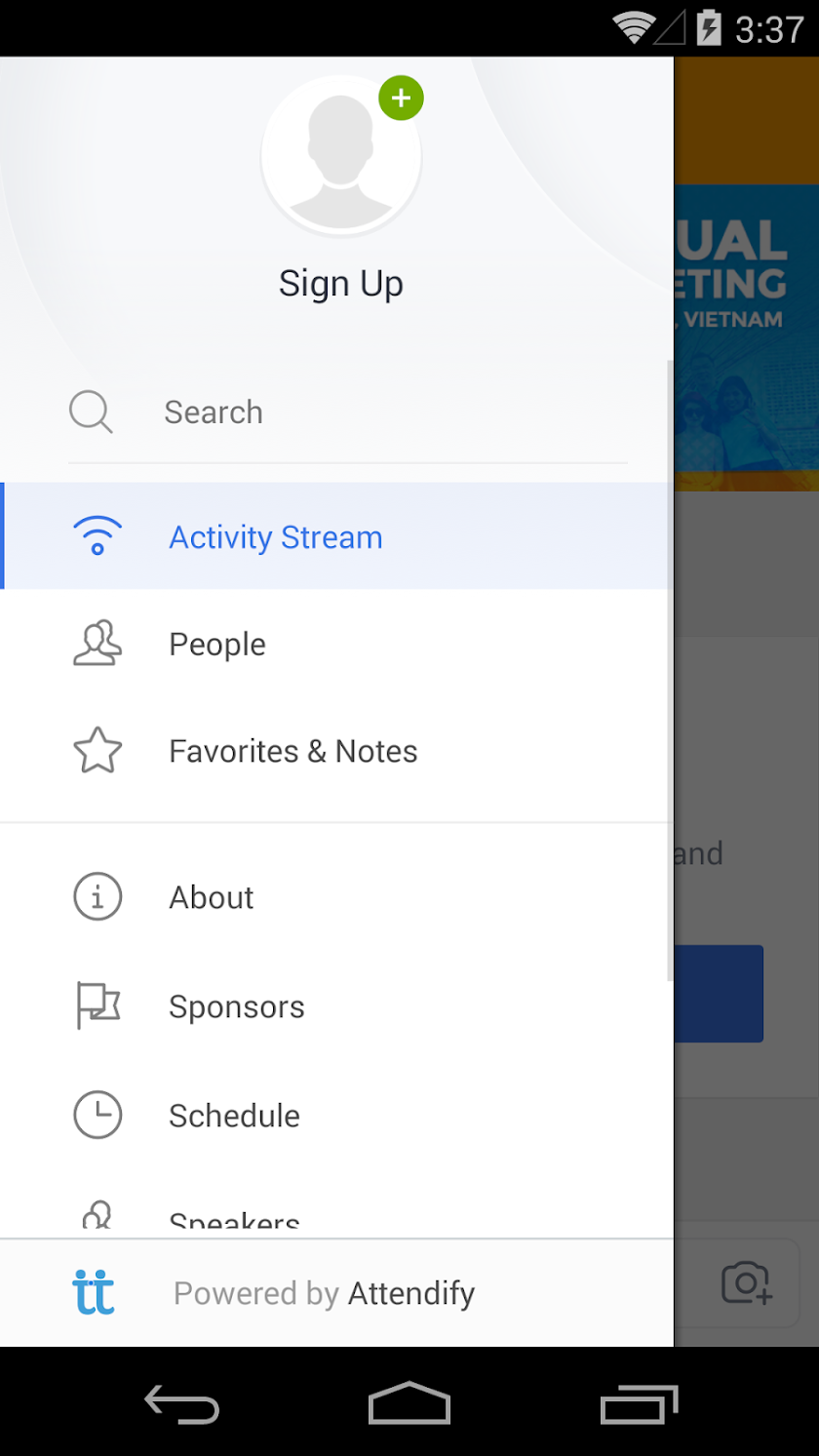Tap the camera add-photo icon
This screenshot has width=819, height=1456.
(x=747, y=1282)
